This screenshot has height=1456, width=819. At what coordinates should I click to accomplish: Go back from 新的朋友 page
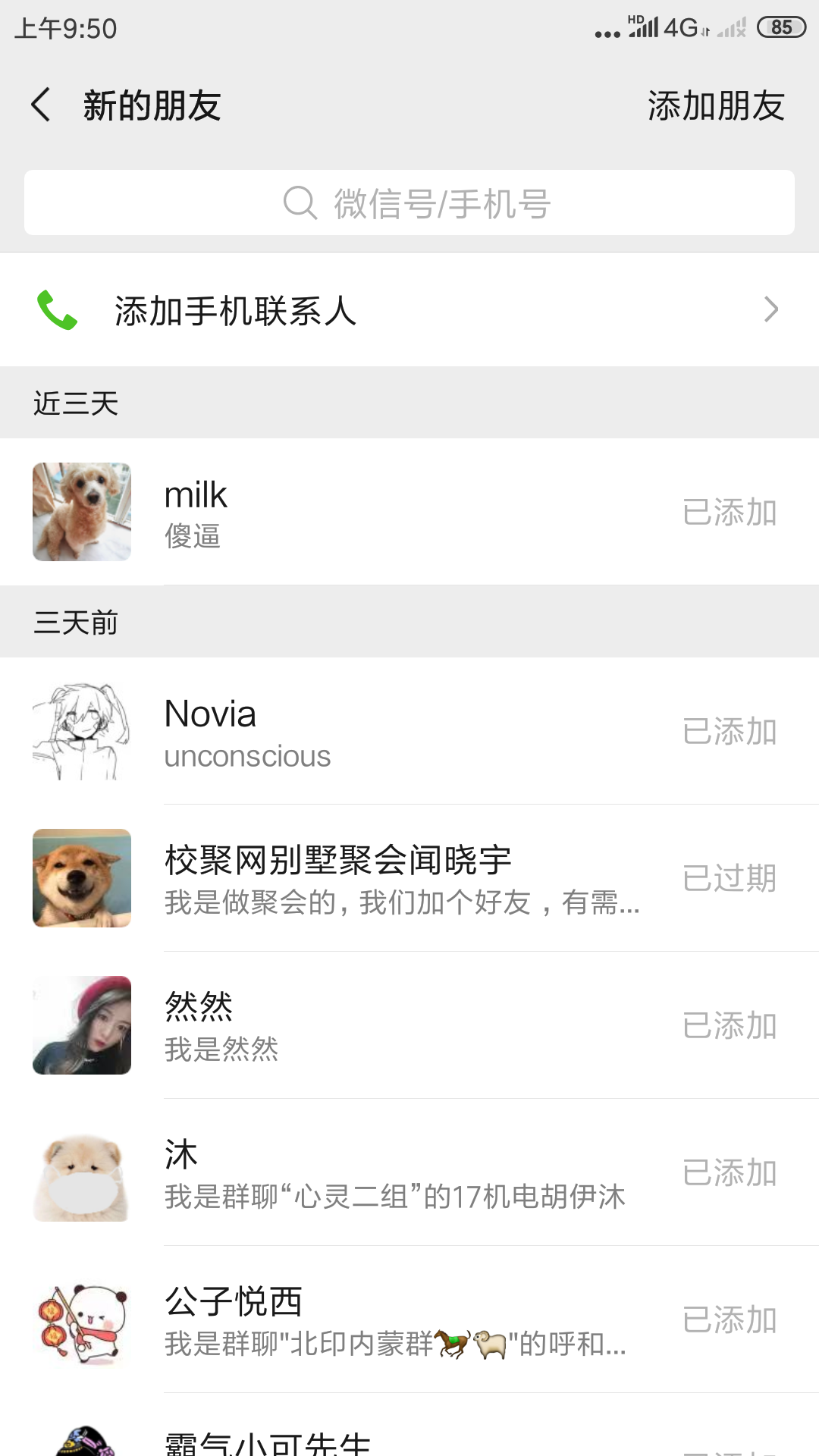click(x=41, y=105)
